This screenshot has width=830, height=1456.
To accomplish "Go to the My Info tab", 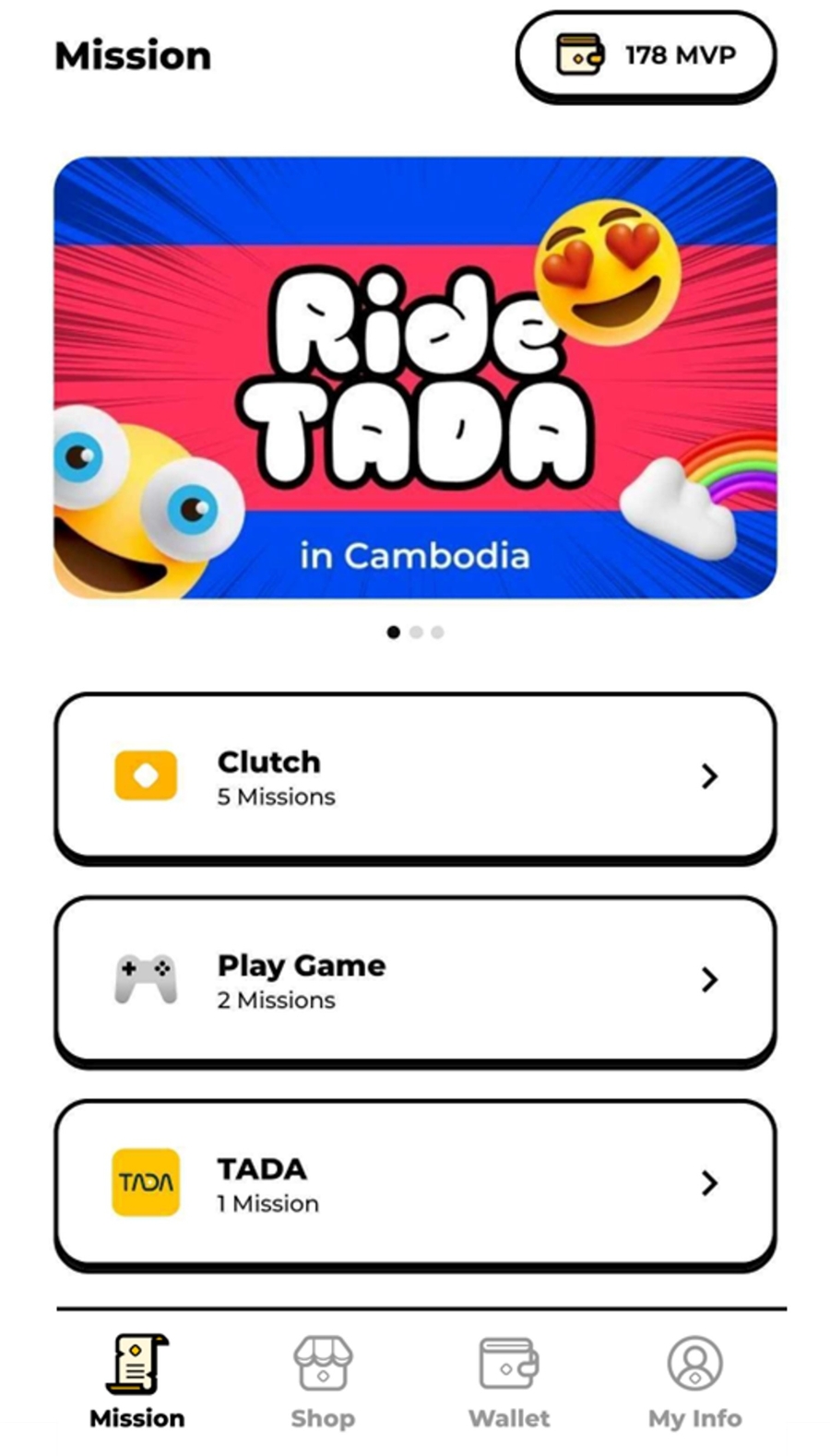I will tap(694, 1380).
